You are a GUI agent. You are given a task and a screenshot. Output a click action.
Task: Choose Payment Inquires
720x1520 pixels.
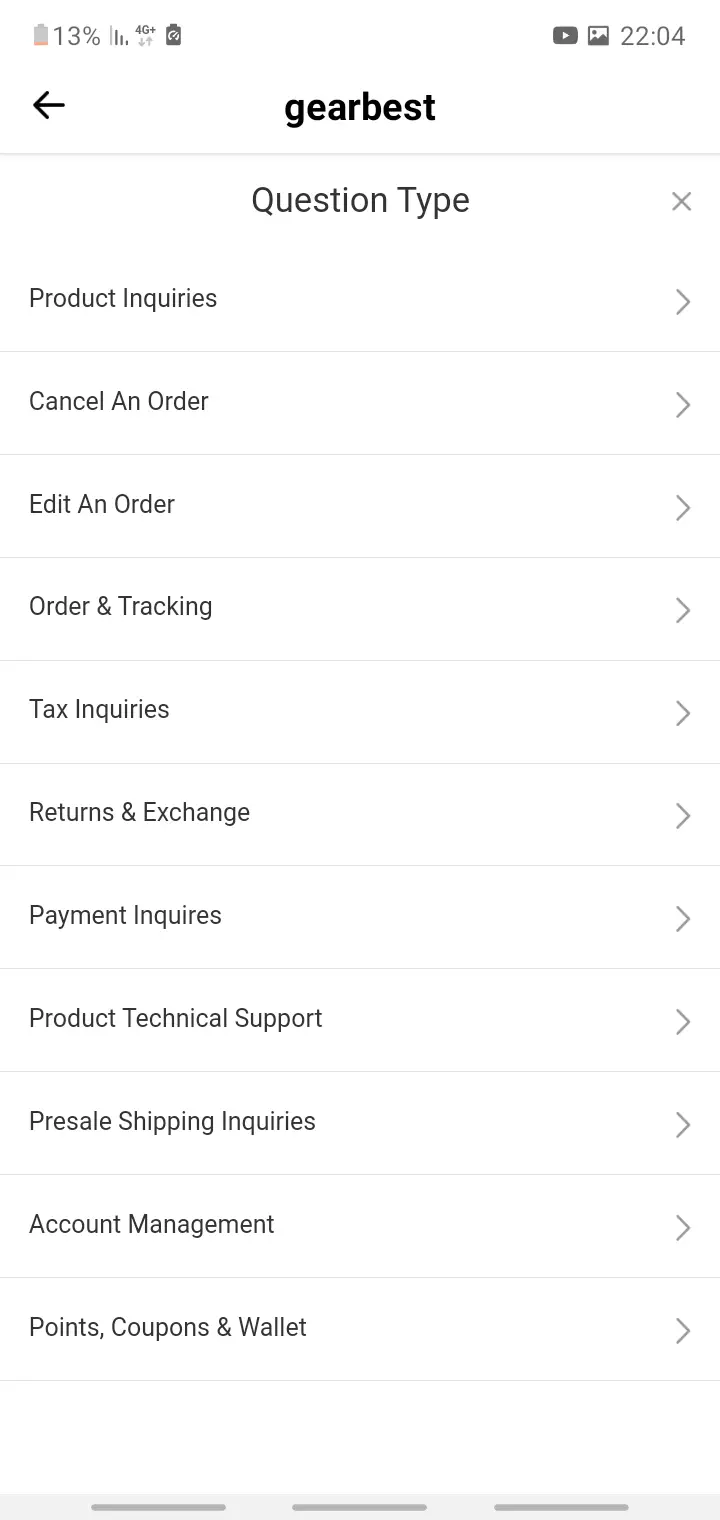[x=360, y=917]
